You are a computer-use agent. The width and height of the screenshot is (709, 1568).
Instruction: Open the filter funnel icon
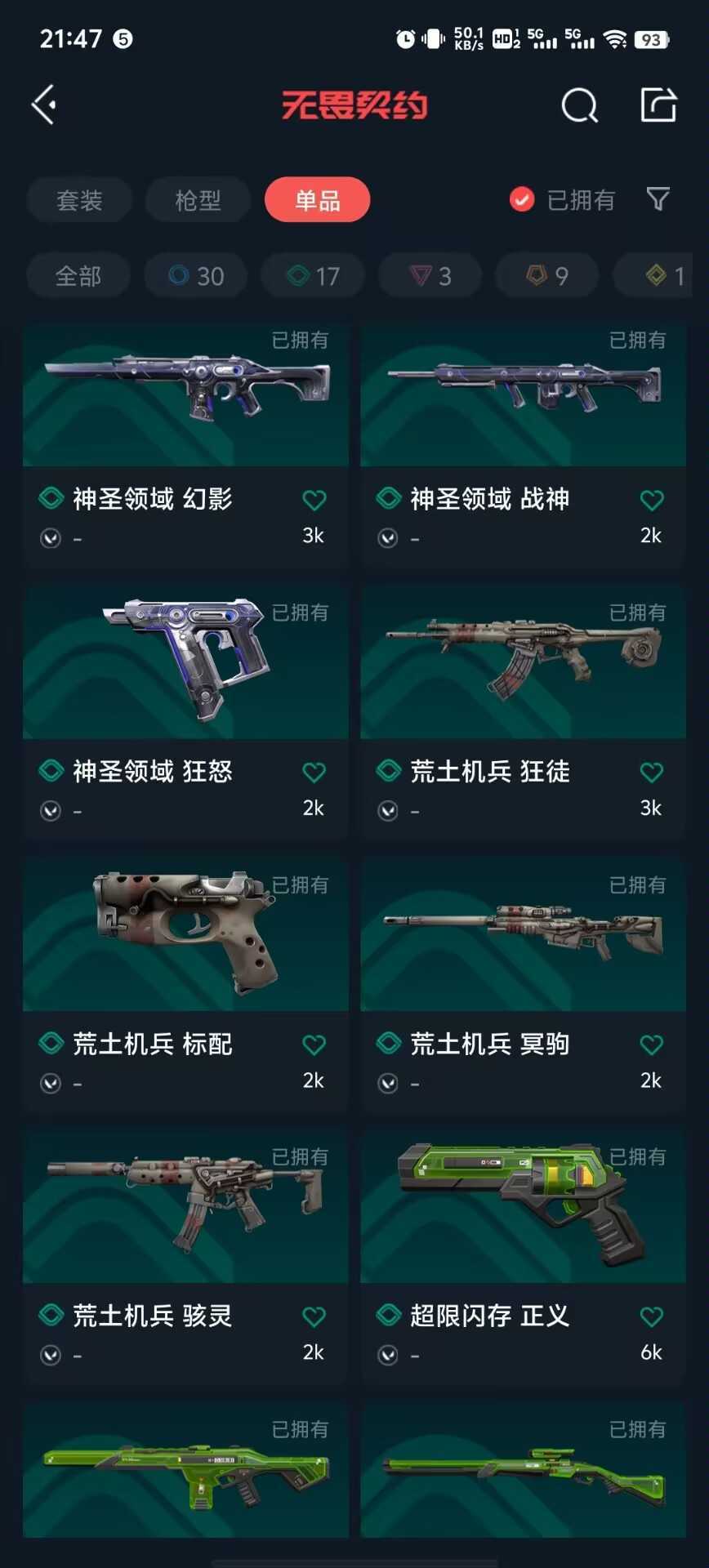click(x=658, y=199)
